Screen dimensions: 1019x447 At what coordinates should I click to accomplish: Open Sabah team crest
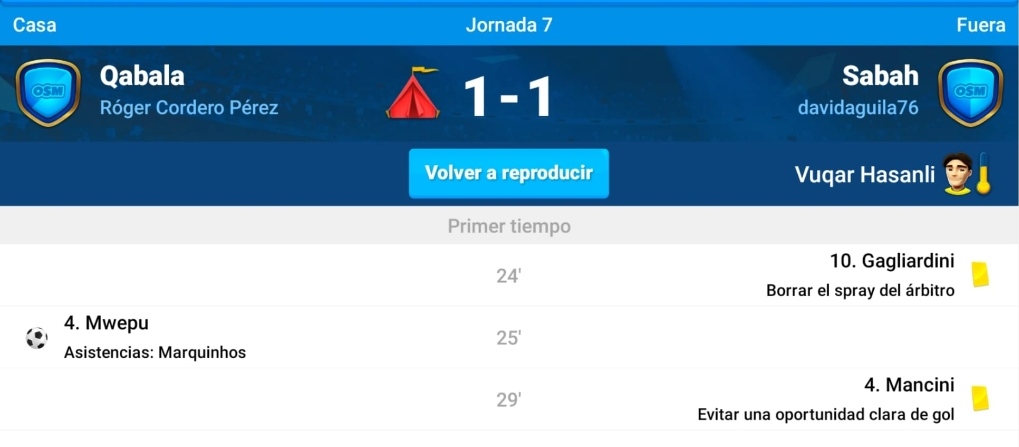pos(969,92)
